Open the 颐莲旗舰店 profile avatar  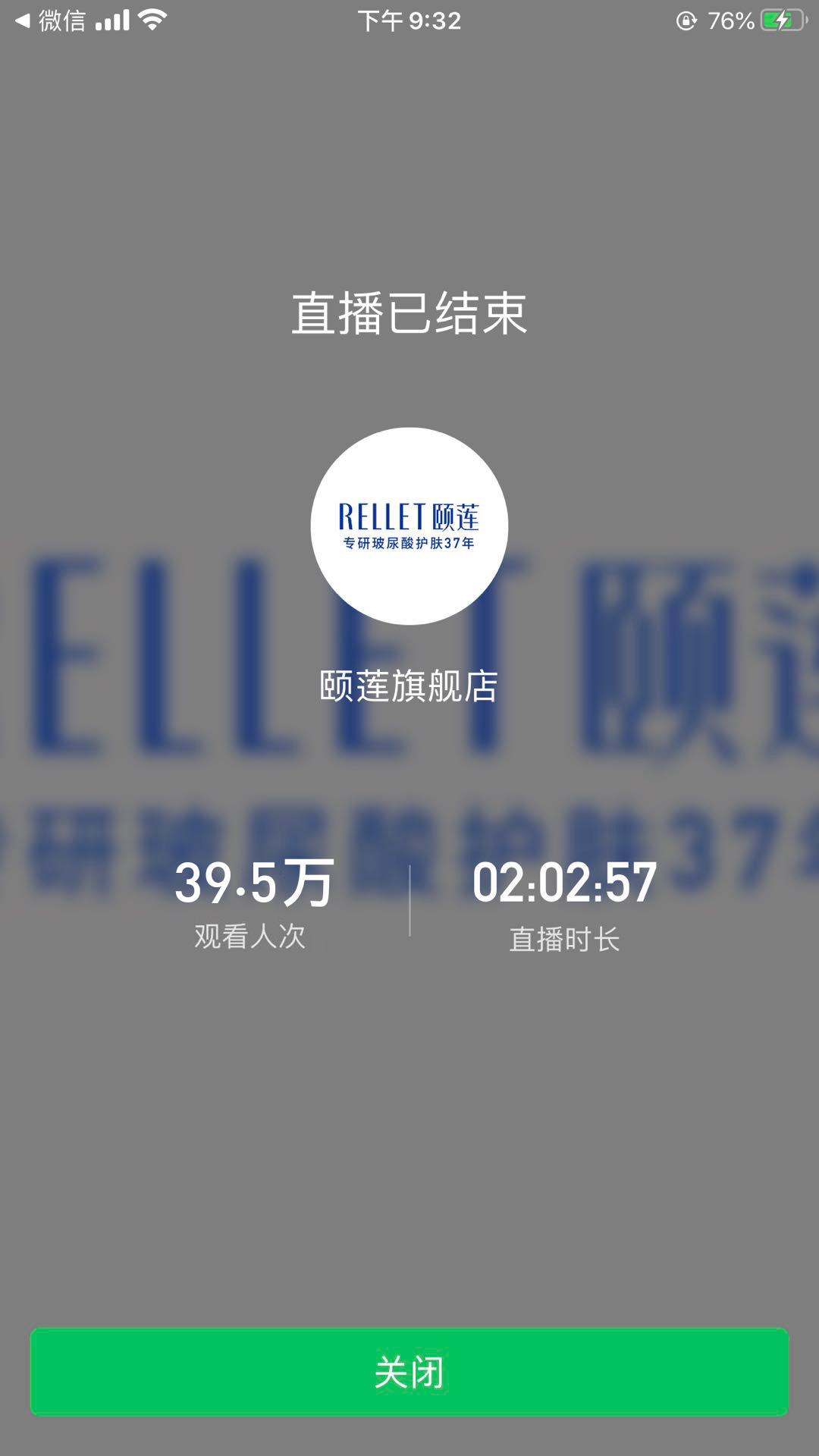click(x=409, y=526)
